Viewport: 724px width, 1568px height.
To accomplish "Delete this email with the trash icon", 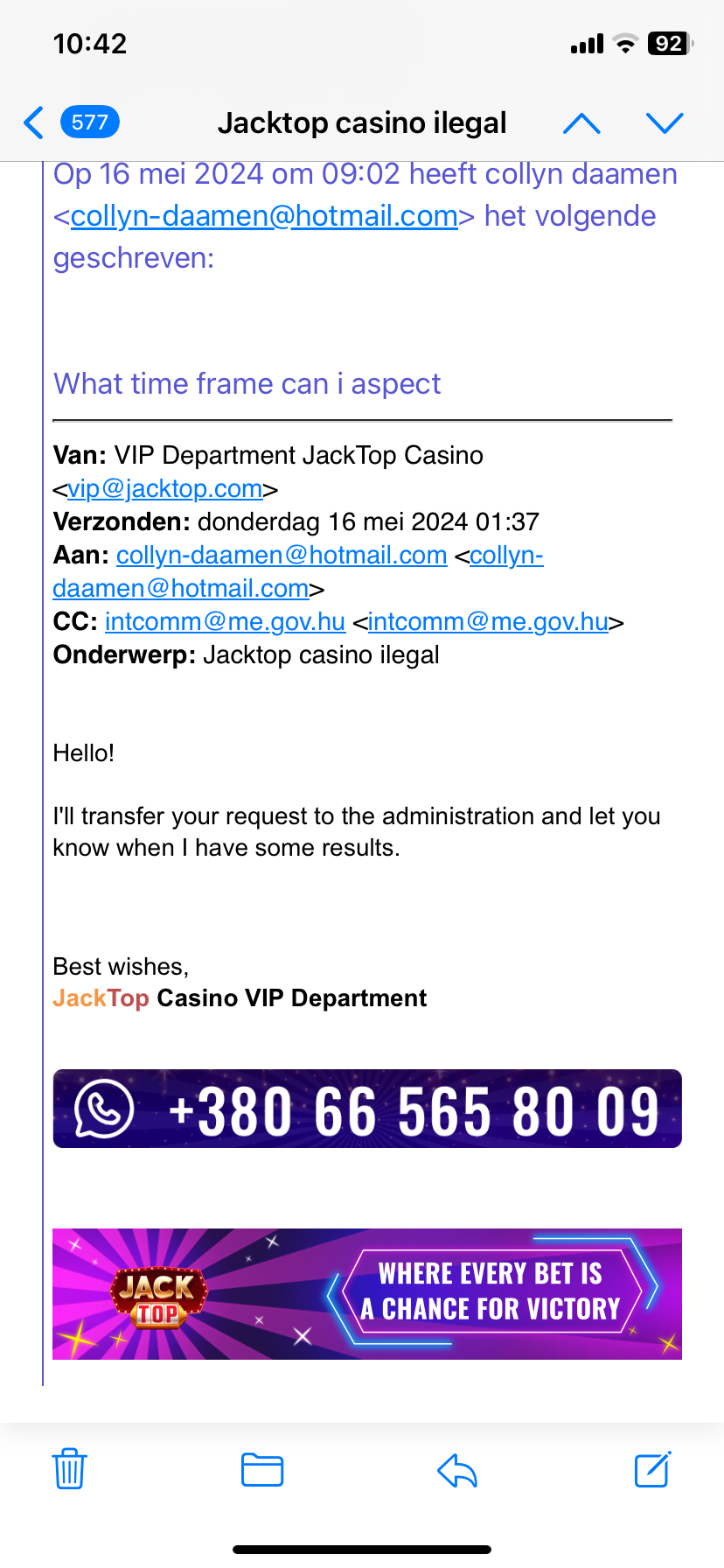I will pos(69,1469).
